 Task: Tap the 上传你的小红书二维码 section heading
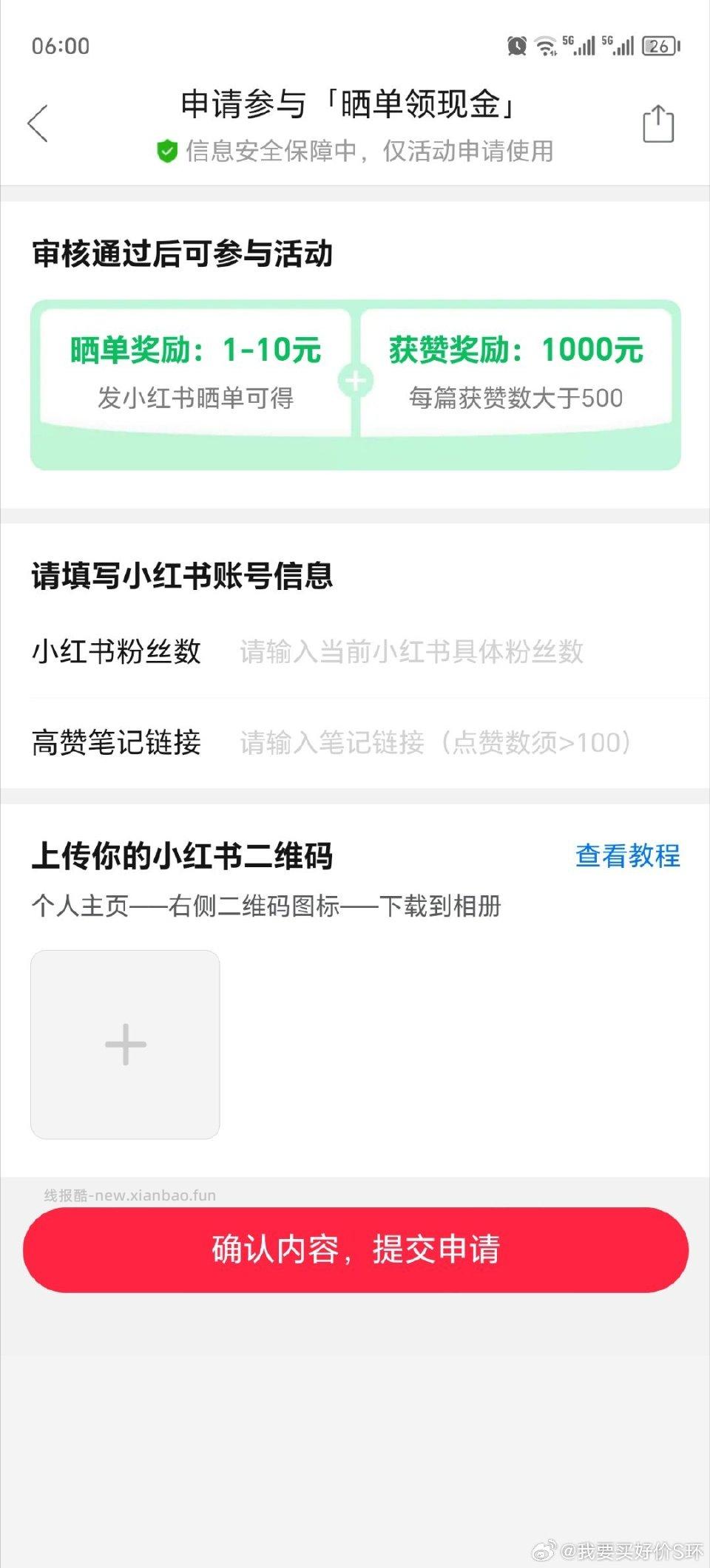click(183, 858)
